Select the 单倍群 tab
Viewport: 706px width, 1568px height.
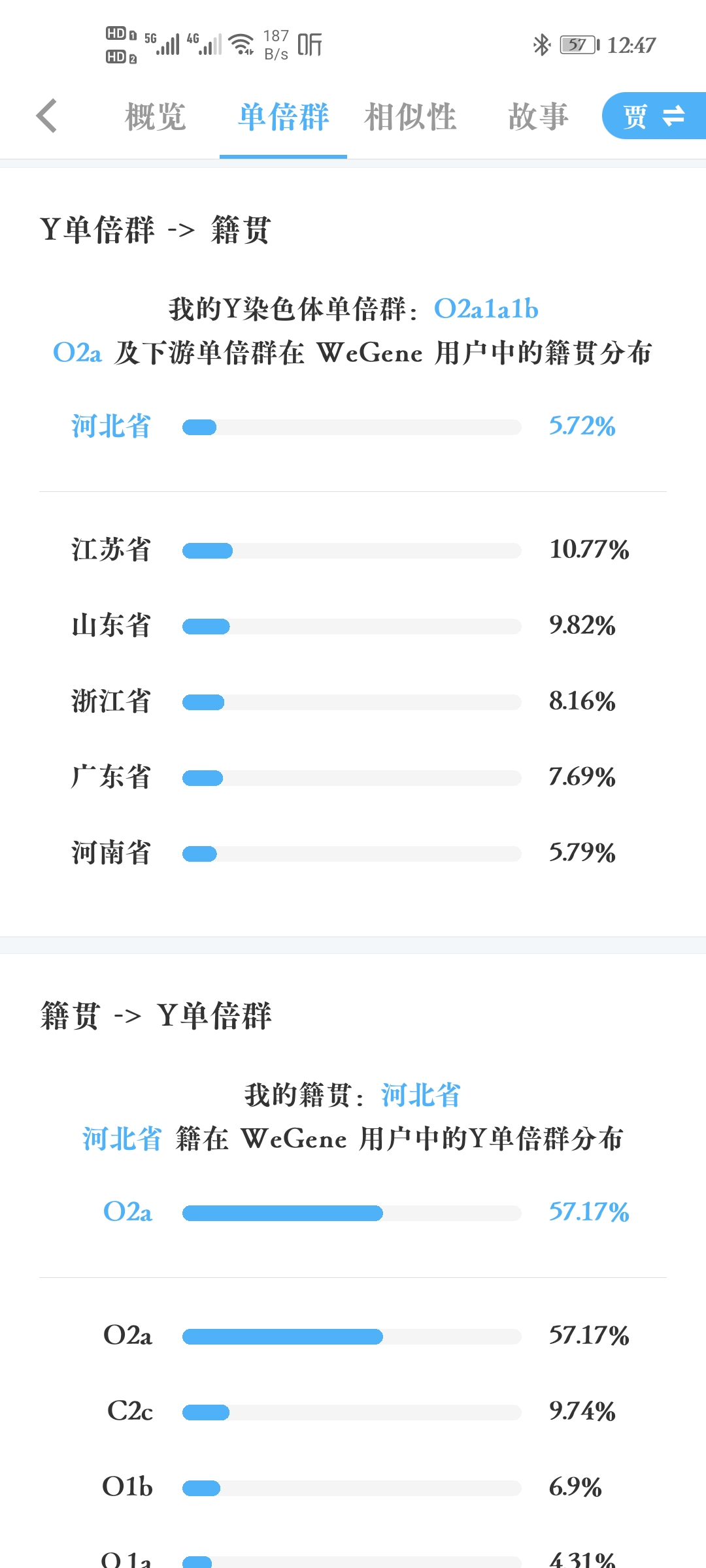coord(283,117)
